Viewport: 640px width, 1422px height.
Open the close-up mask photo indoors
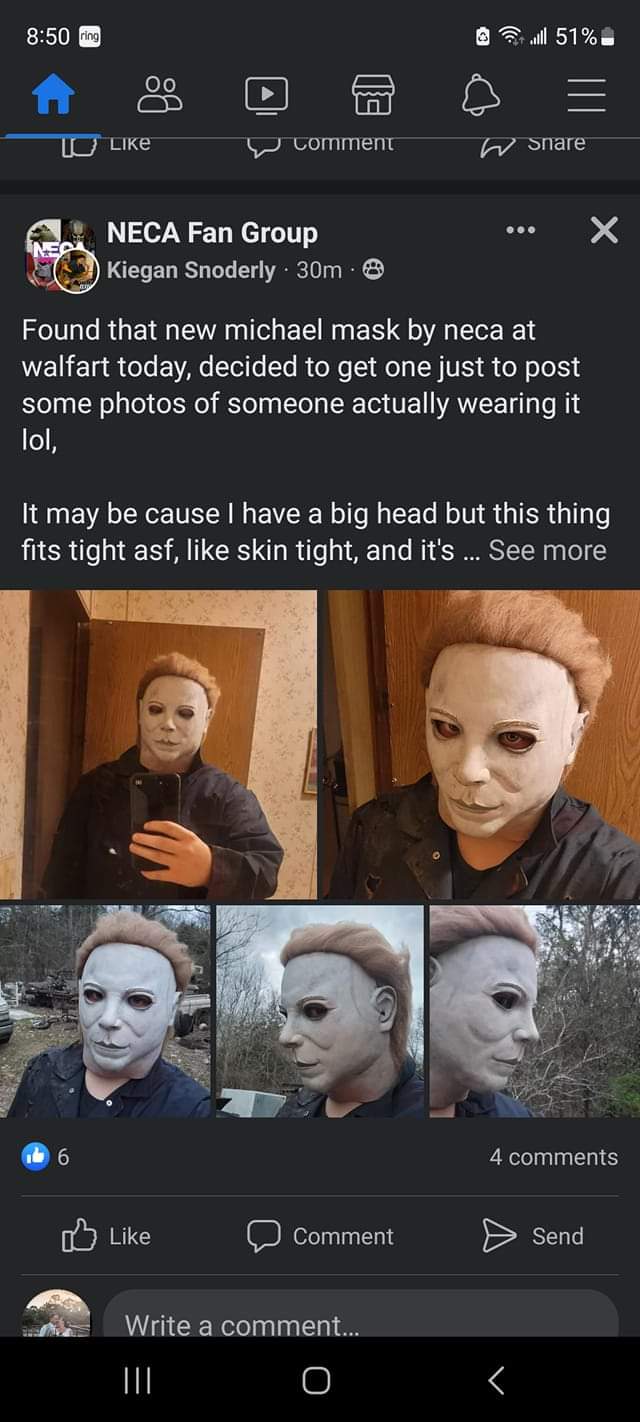point(480,745)
